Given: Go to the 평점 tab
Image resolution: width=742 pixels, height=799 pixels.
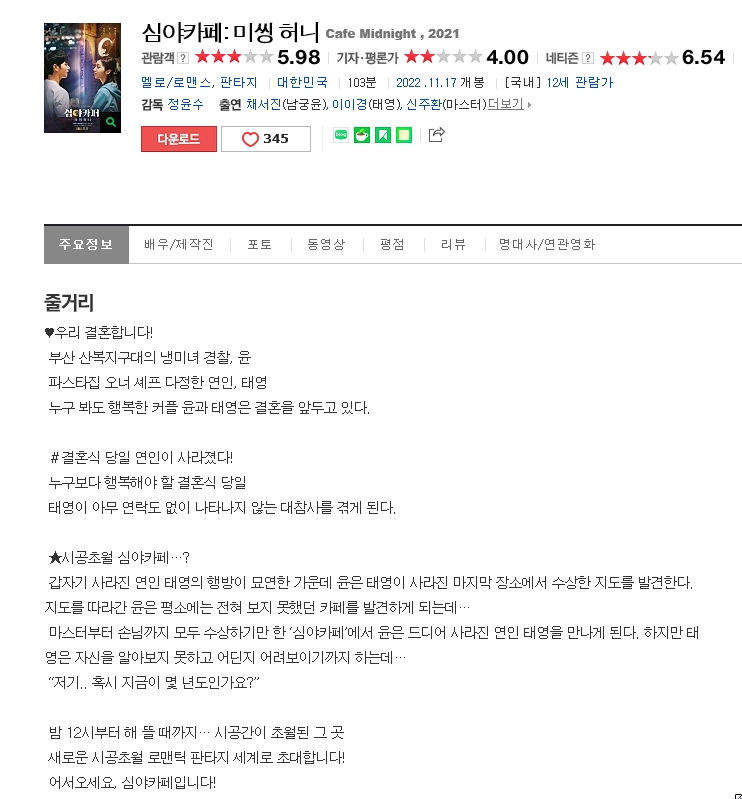Looking at the screenshot, I should click(x=392, y=244).
